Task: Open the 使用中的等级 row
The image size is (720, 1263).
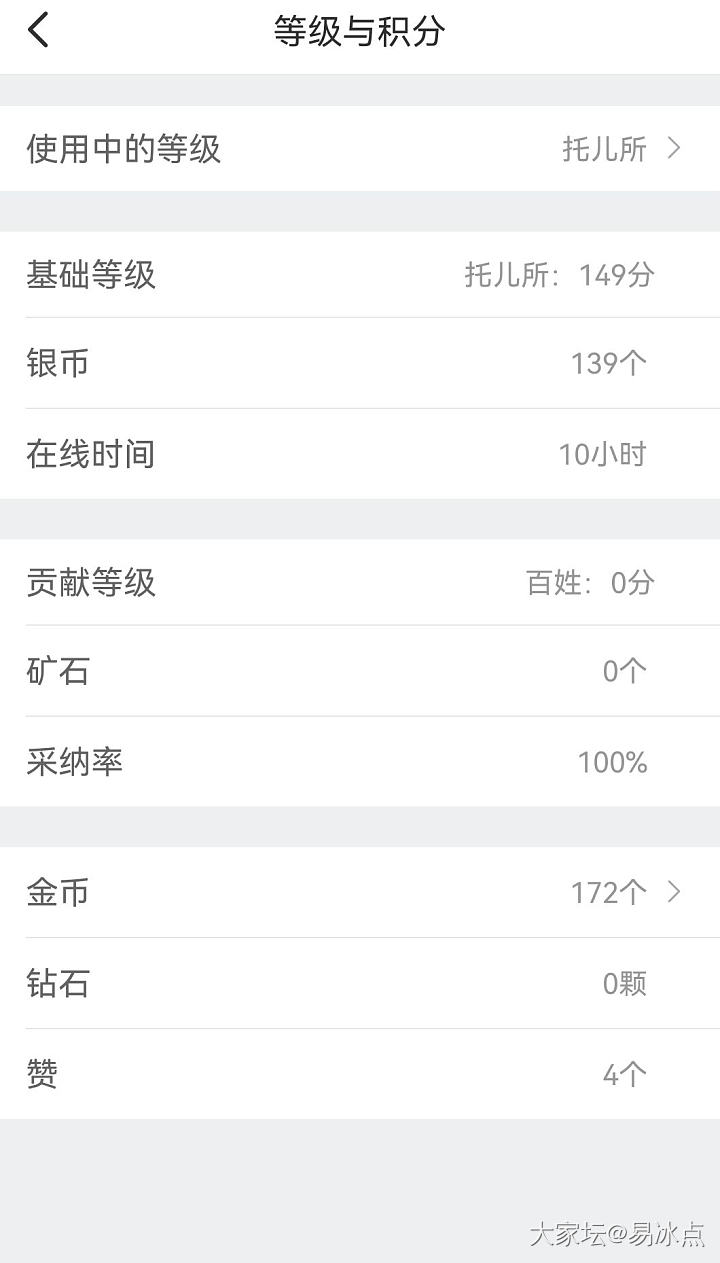Action: click(360, 149)
